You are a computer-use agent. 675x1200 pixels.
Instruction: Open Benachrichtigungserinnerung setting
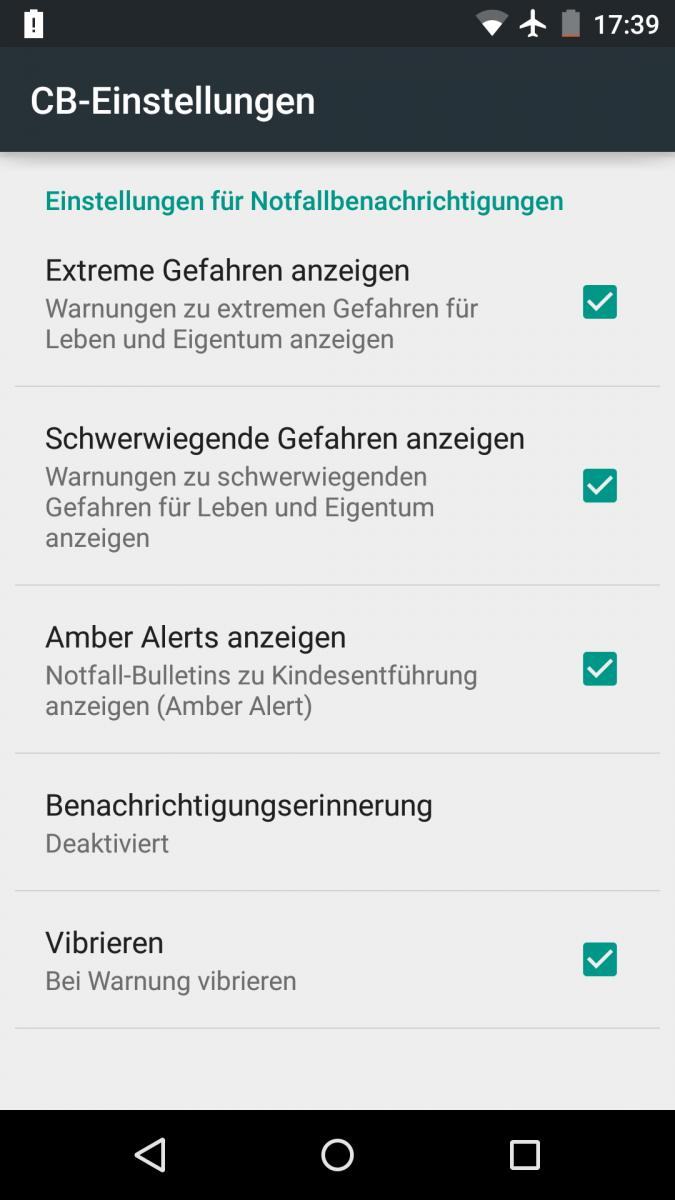pyautogui.click(x=337, y=822)
